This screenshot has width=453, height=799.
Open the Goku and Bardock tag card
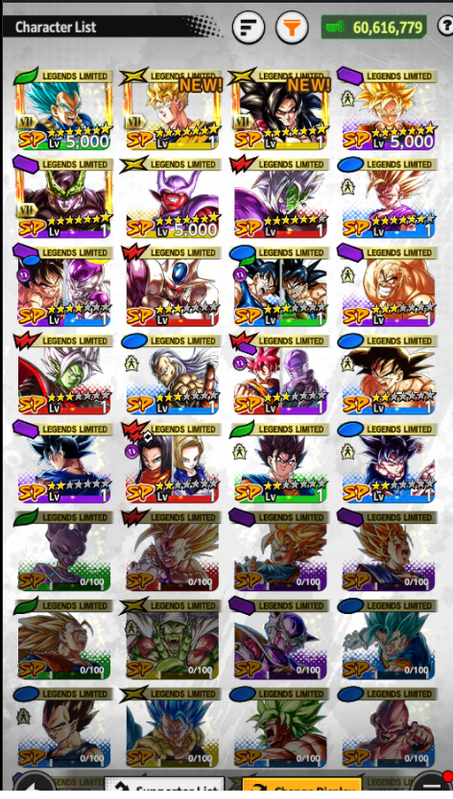(x=280, y=286)
